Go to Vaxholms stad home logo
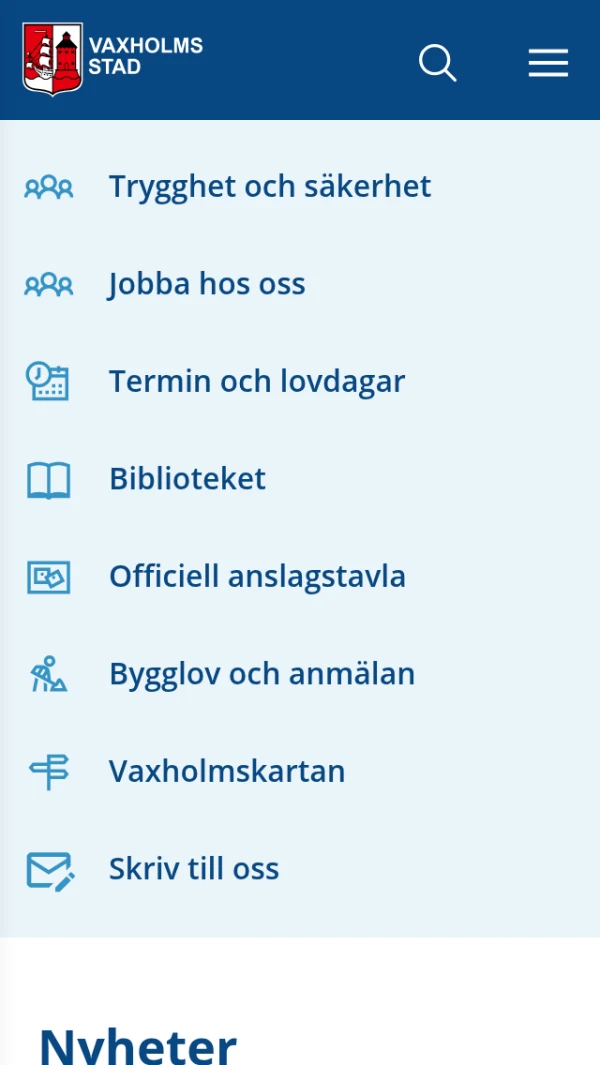 pyautogui.click(x=112, y=59)
